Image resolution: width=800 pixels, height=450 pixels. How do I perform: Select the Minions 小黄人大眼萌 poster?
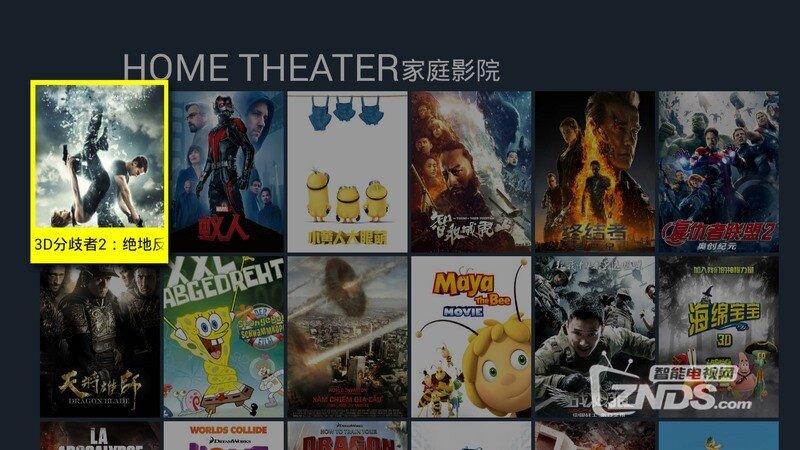347,170
